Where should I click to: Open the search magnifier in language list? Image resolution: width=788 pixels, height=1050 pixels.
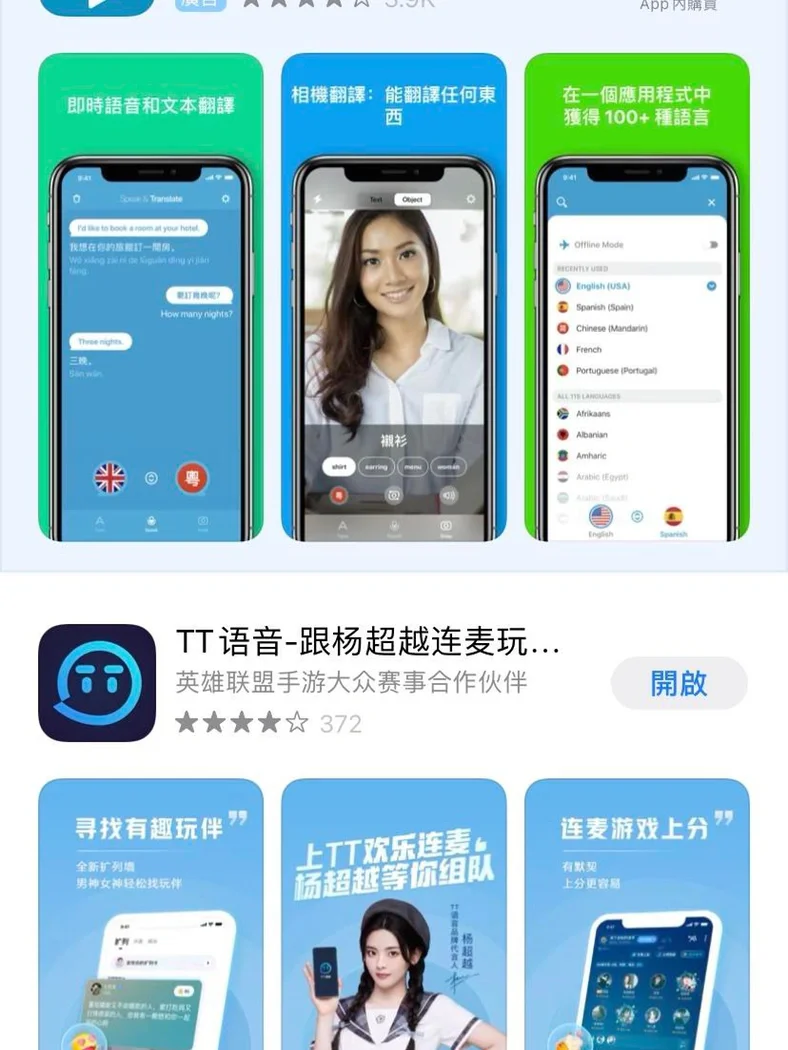[x=562, y=202]
